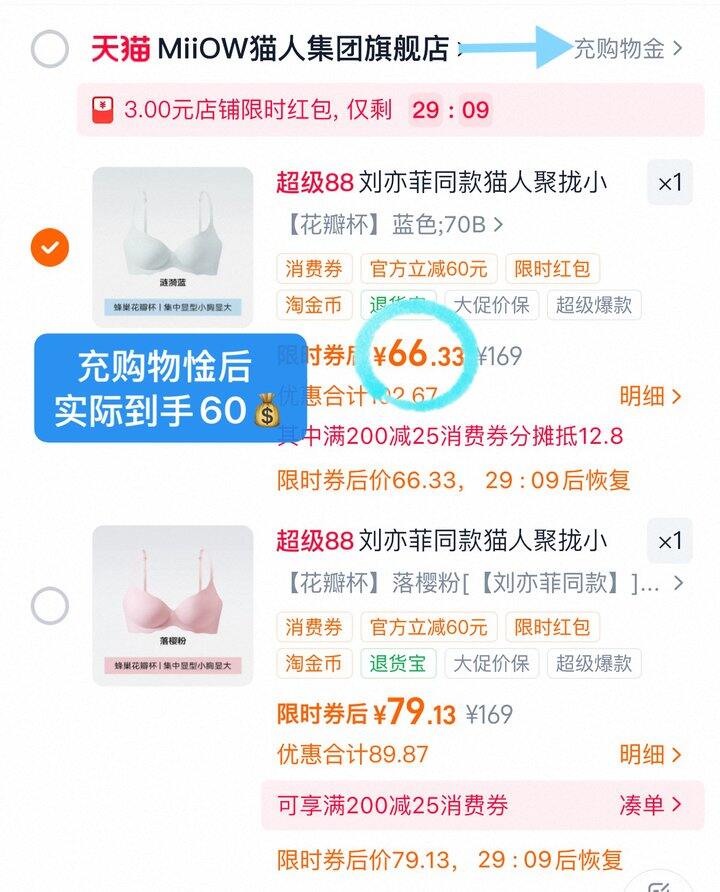This screenshot has height=892, width=720.
Task: Open the blue bra product image
Action: [173, 245]
